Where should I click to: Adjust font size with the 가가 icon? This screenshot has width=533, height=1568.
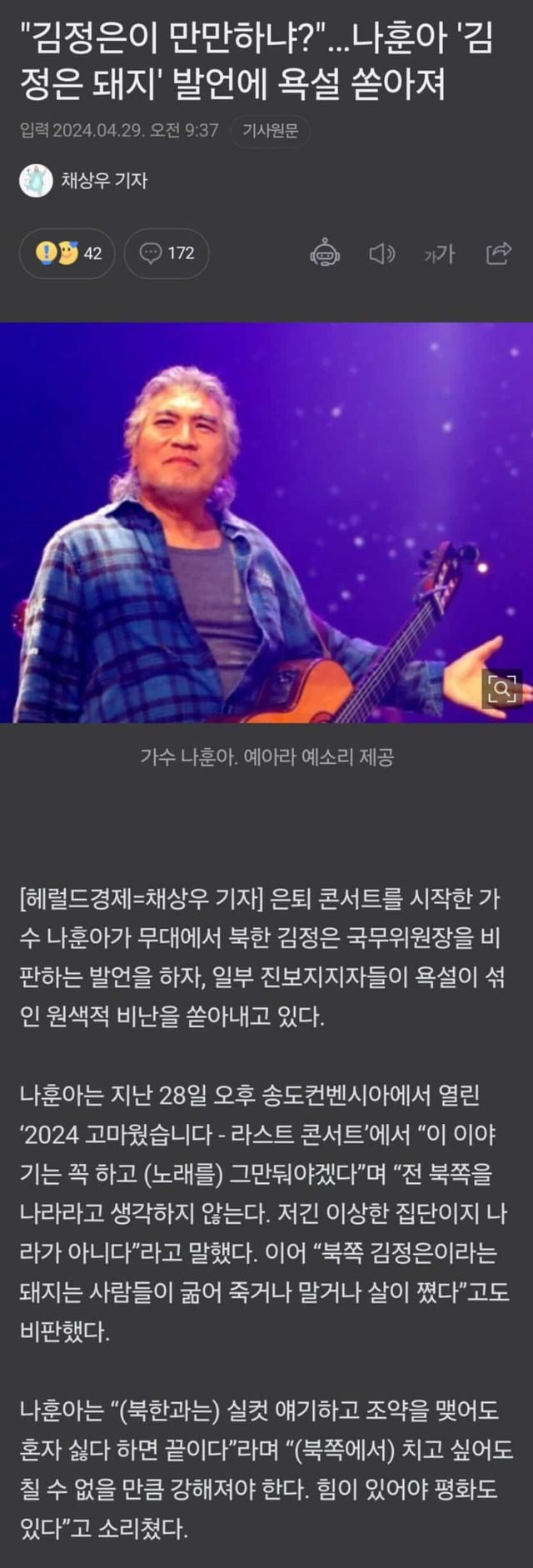[x=439, y=253]
